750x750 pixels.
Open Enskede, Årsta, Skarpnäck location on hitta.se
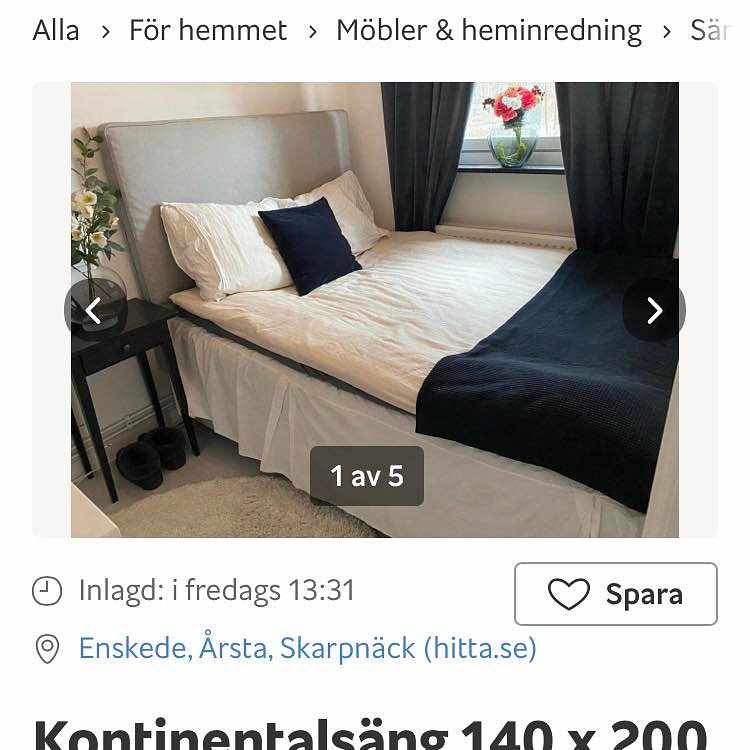click(x=307, y=649)
